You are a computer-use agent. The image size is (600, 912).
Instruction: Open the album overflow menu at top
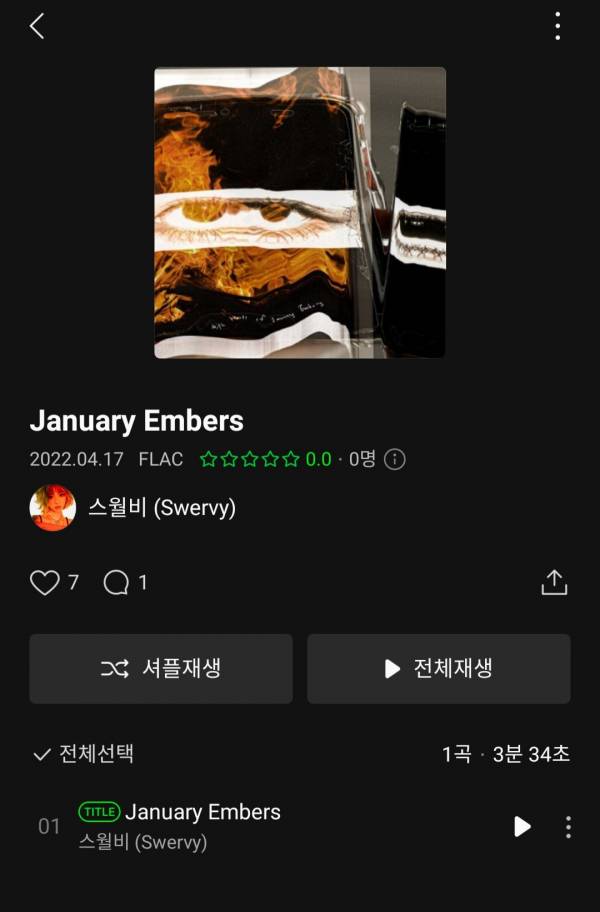pyautogui.click(x=557, y=27)
